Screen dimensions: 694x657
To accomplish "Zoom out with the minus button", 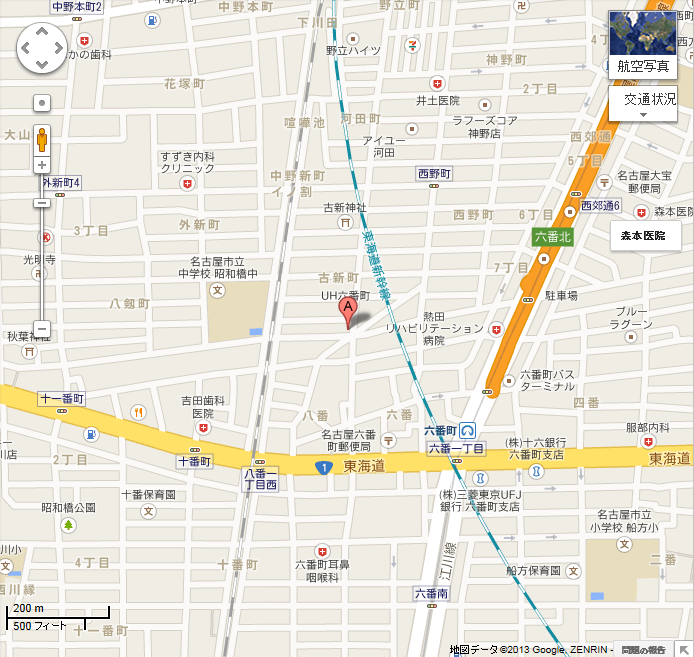I will pos(42,329).
